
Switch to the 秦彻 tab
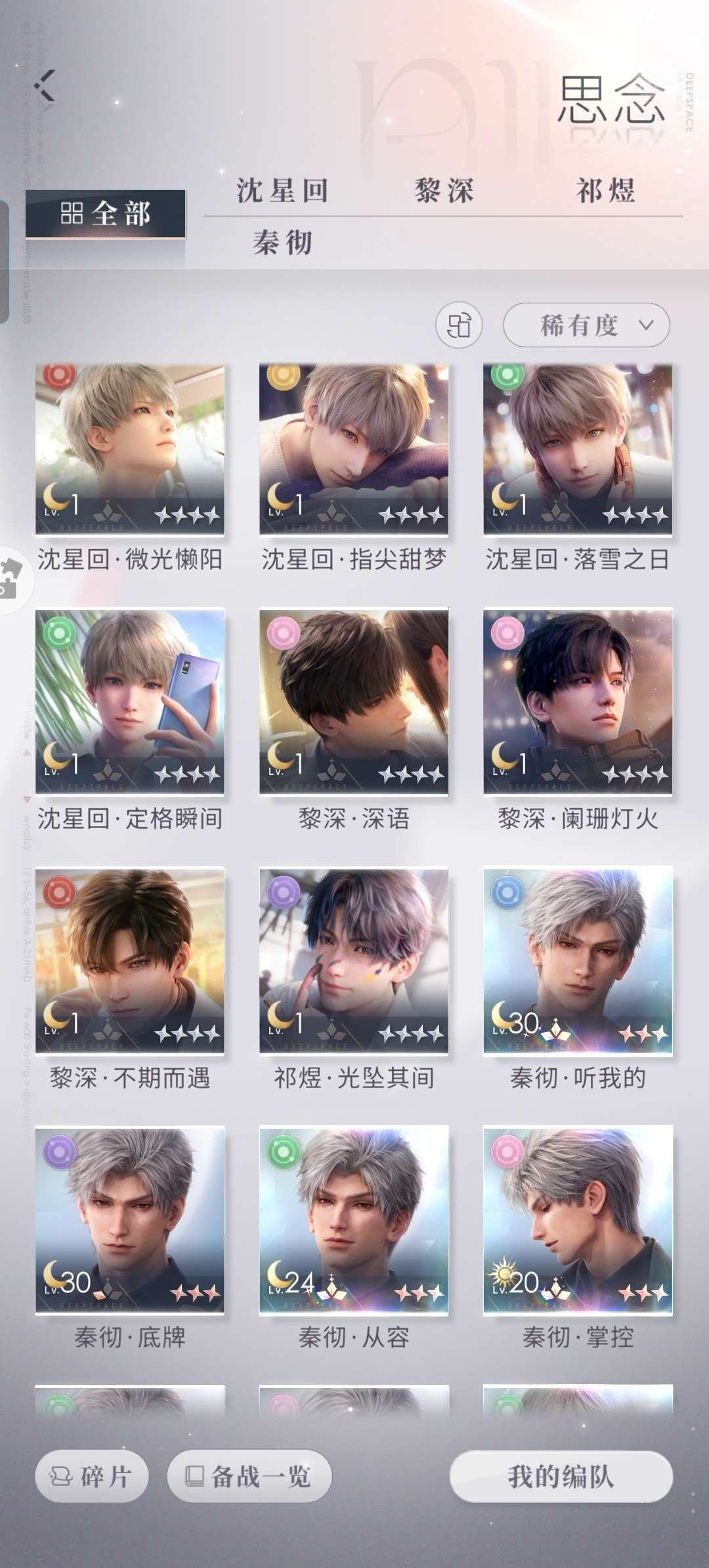[x=282, y=243]
